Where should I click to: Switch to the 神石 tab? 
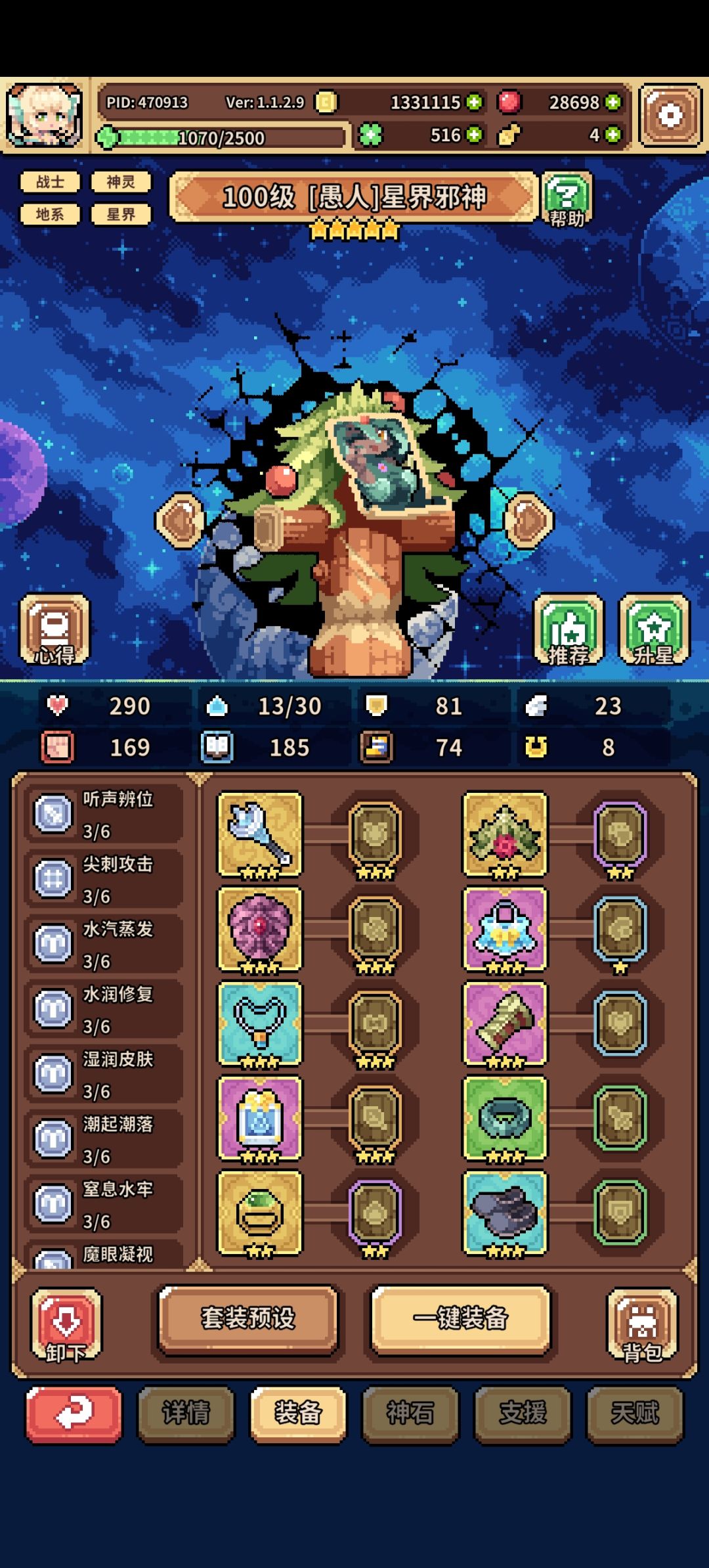[410, 1415]
